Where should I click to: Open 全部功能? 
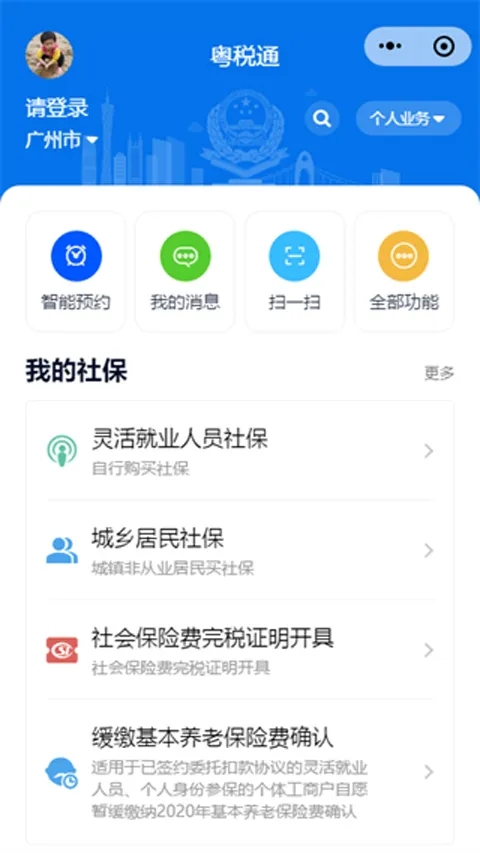[x=404, y=271]
